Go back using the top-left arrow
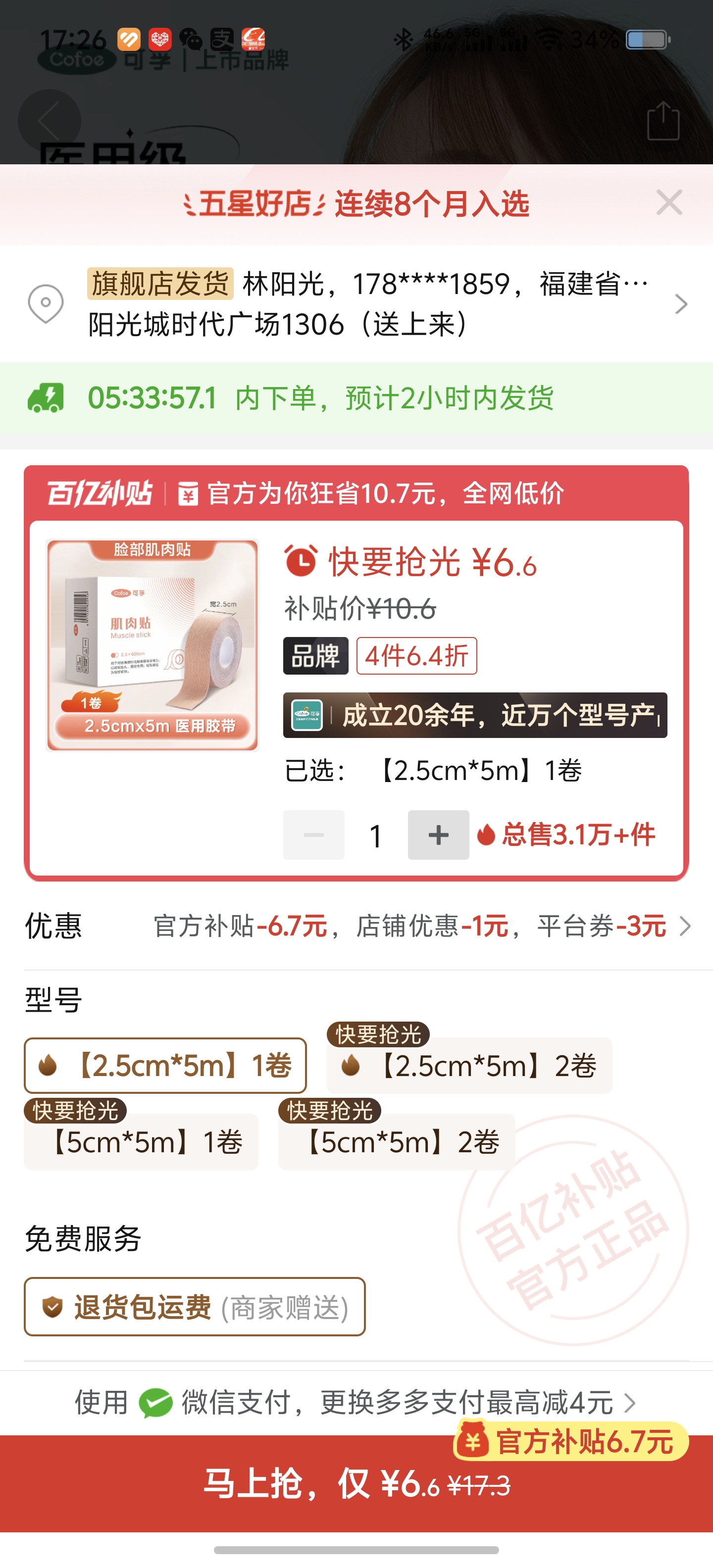The width and height of the screenshot is (713, 1568). click(49, 121)
